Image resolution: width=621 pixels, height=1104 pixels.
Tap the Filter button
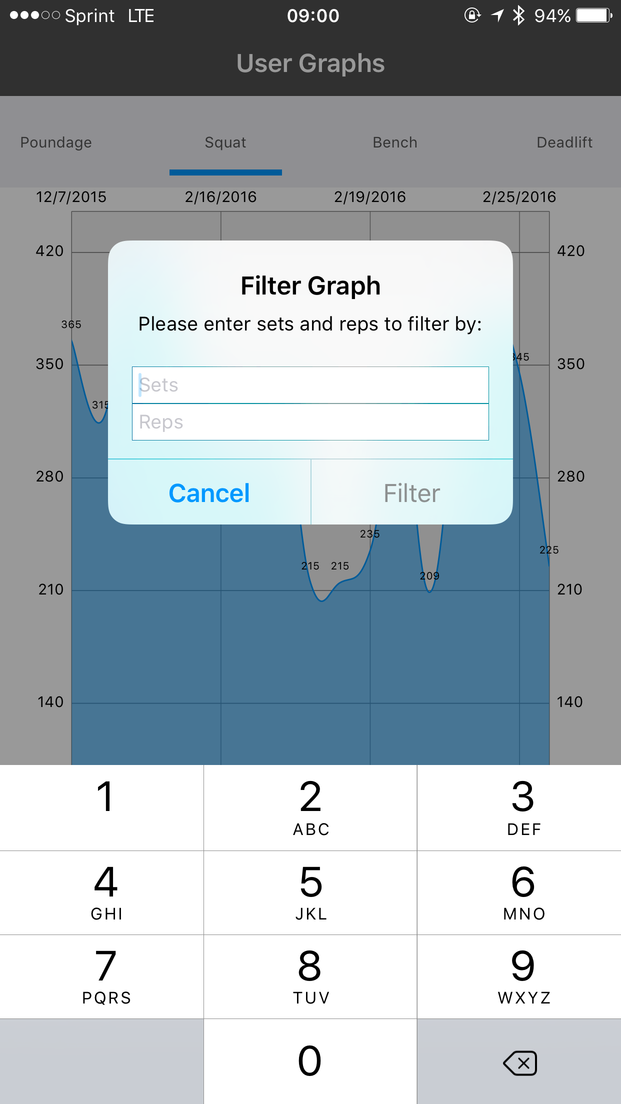412,492
